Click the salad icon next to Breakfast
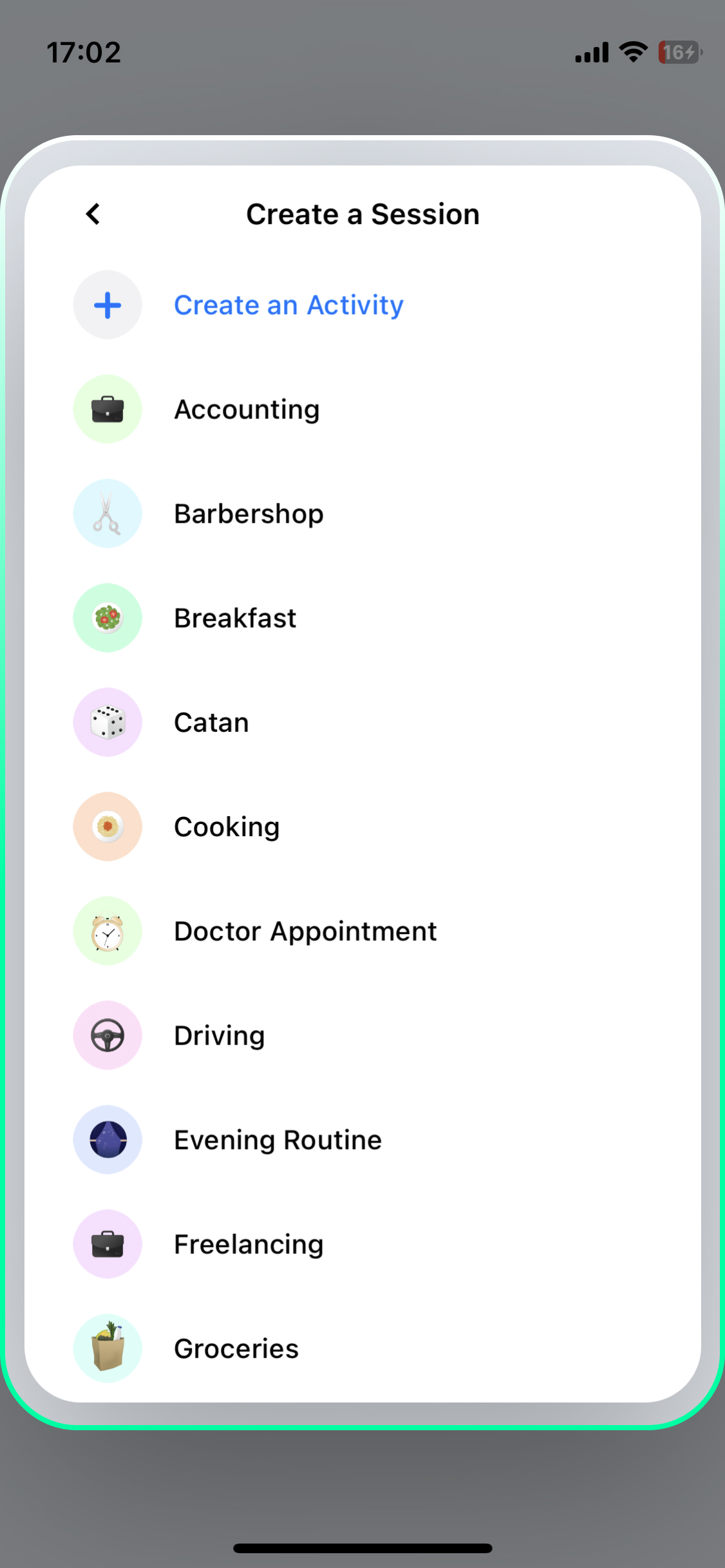The image size is (725, 1568). point(107,617)
